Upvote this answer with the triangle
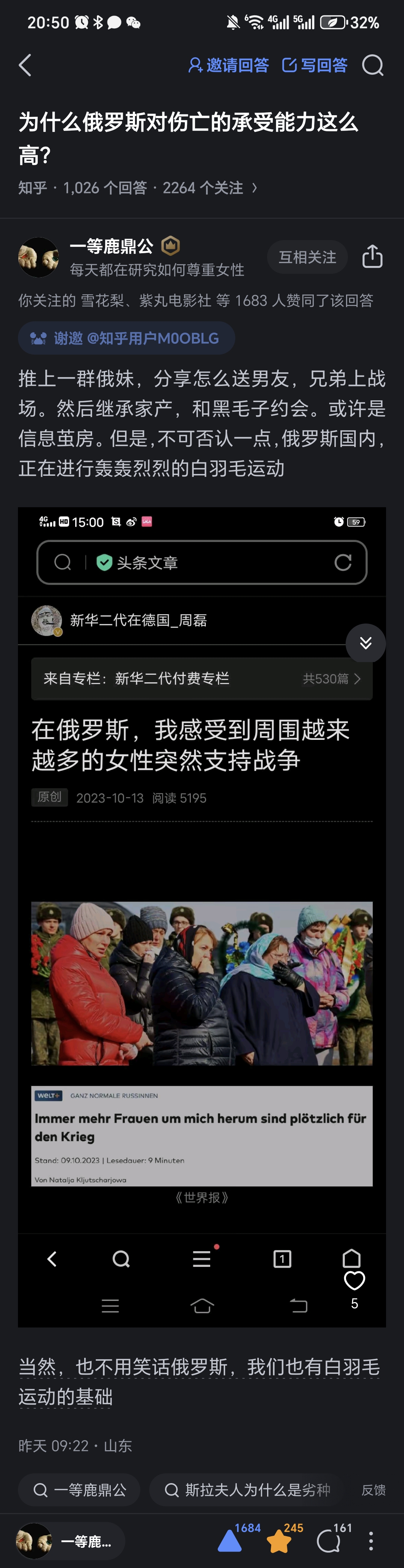The width and height of the screenshot is (404, 1568). [x=230, y=1541]
